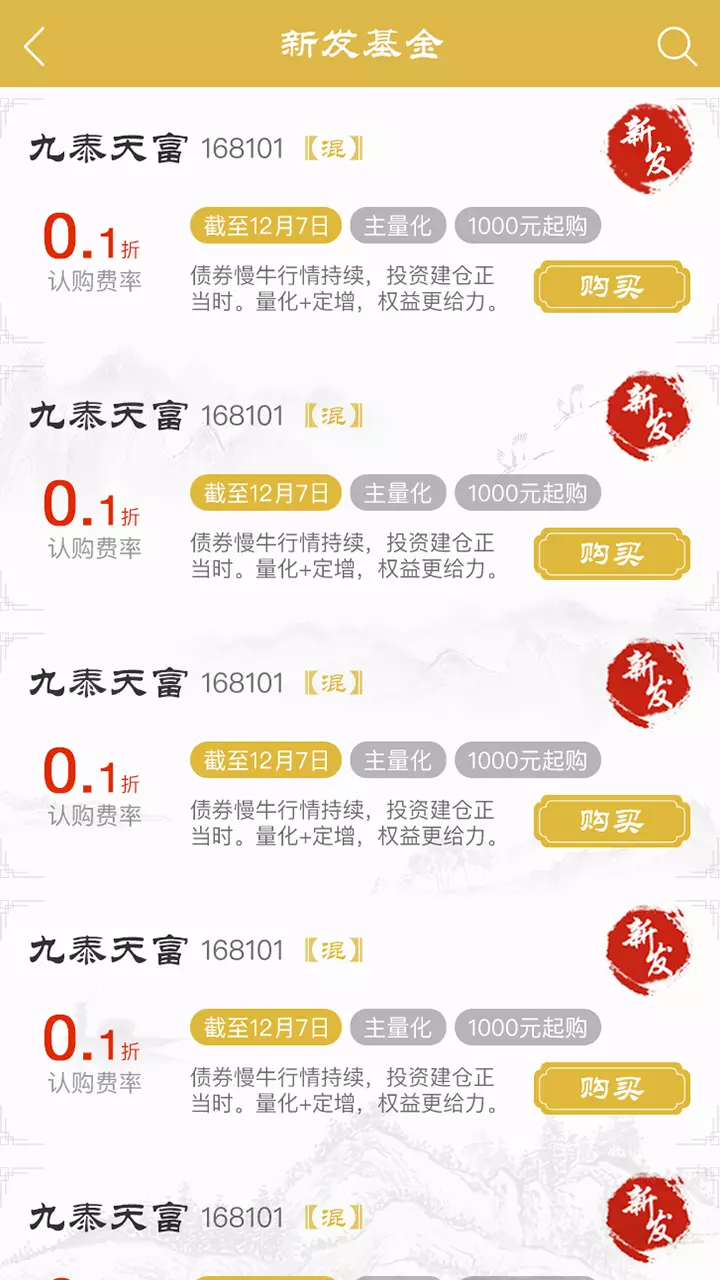Tap 购买 on the first 九泰天富 fund card

(612, 287)
